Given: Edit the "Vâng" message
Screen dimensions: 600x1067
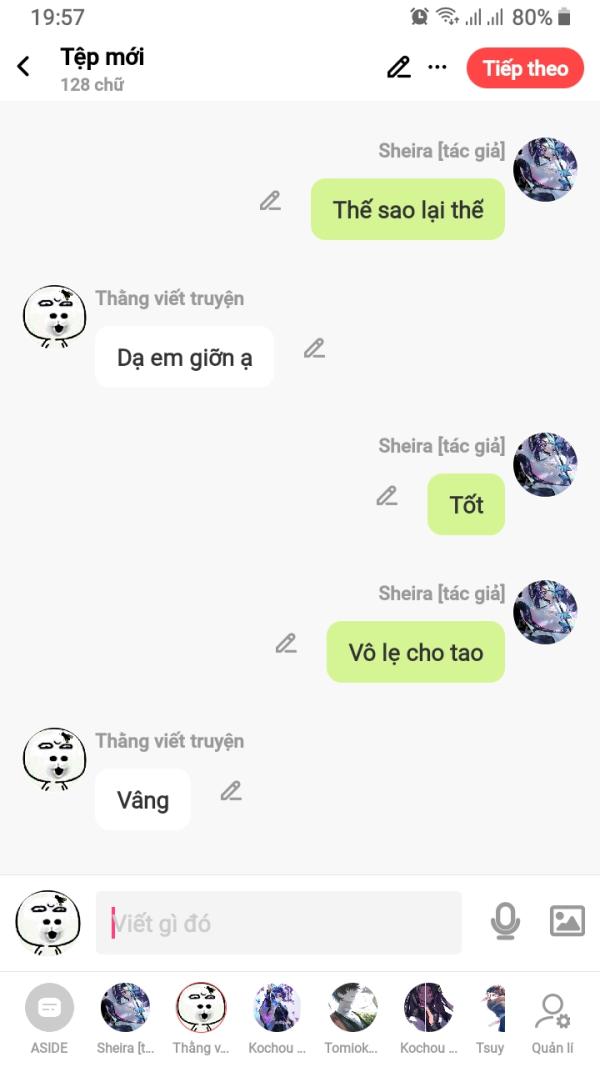Looking at the screenshot, I should pyautogui.click(x=231, y=791).
